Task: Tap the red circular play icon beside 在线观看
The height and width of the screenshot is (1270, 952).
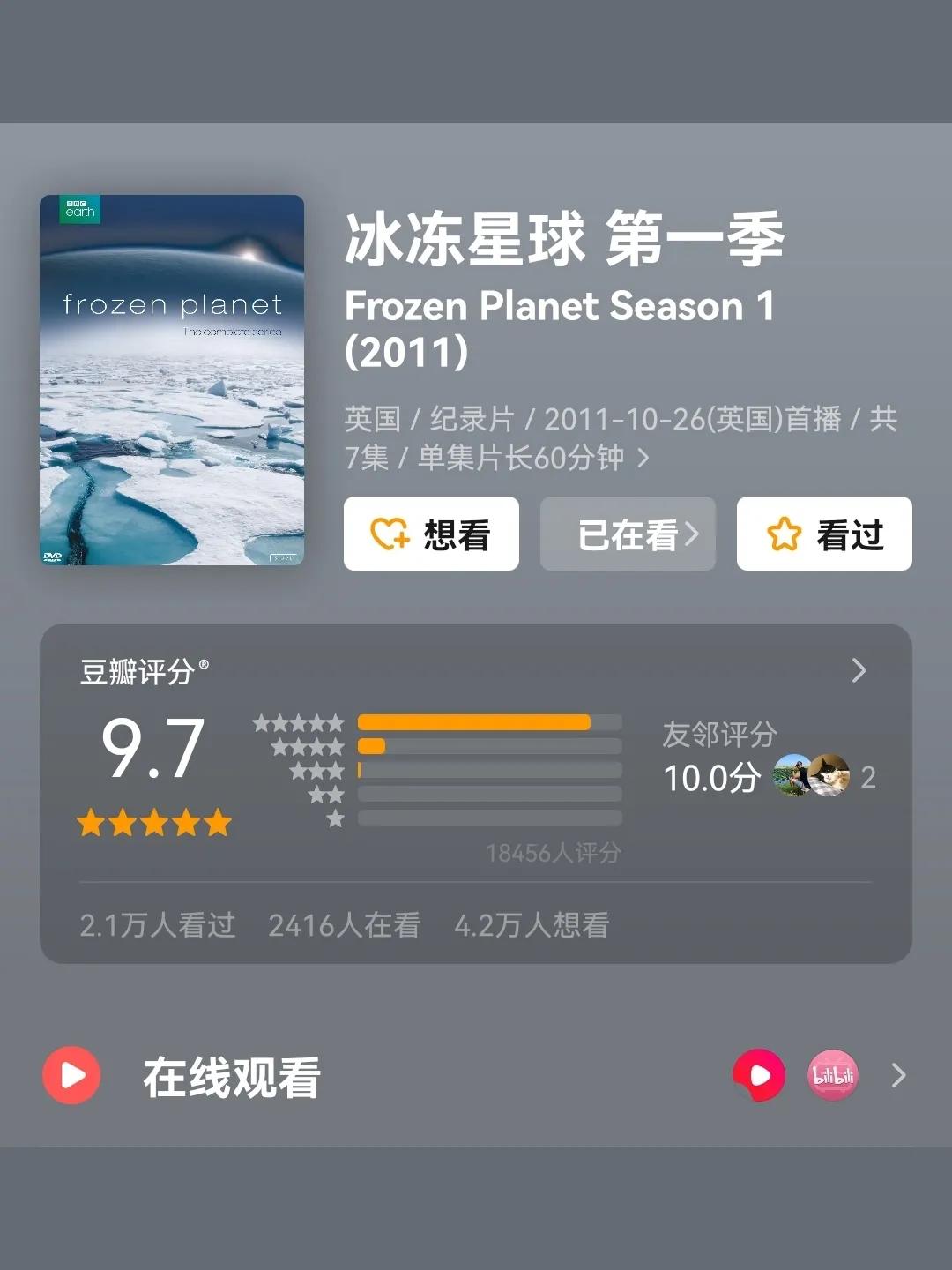Action: click(x=71, y=1076)
